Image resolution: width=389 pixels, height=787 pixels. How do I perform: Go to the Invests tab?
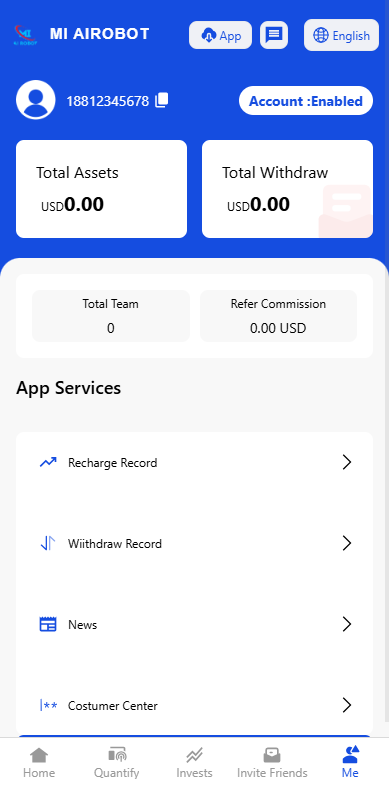click(194, 762)
